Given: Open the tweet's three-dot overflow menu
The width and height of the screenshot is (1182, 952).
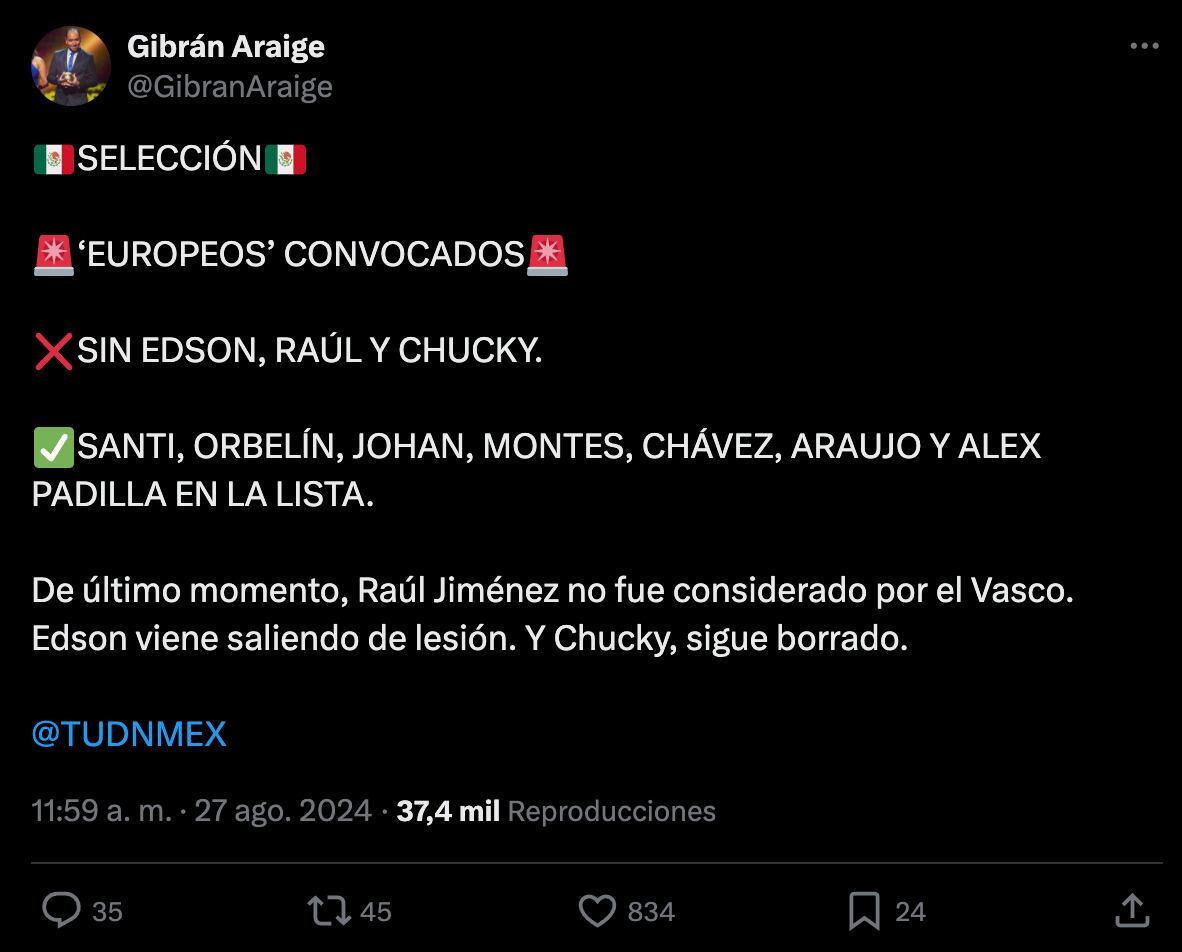Looking at the screenshot, I should 1144,46.
